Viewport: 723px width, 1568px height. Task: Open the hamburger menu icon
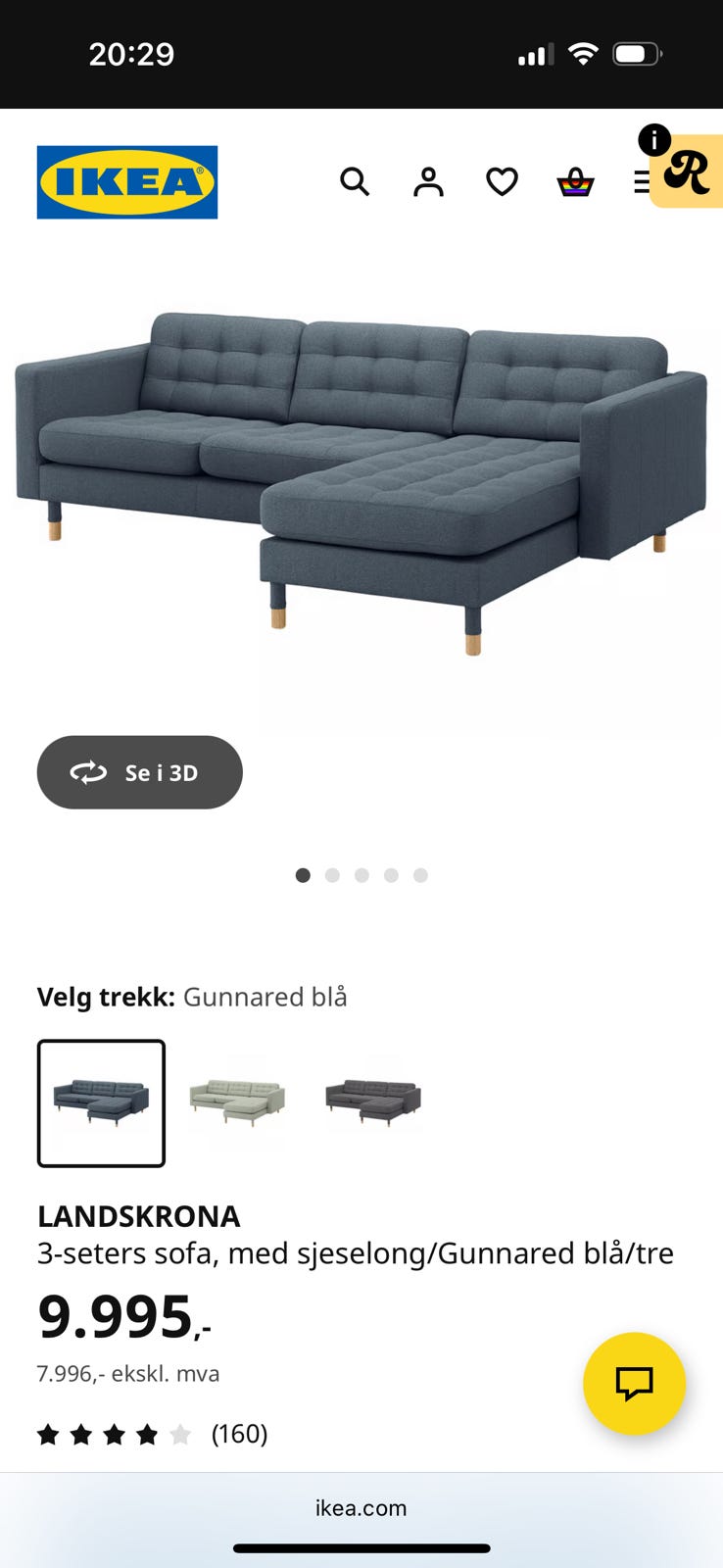tap(643, 182)
